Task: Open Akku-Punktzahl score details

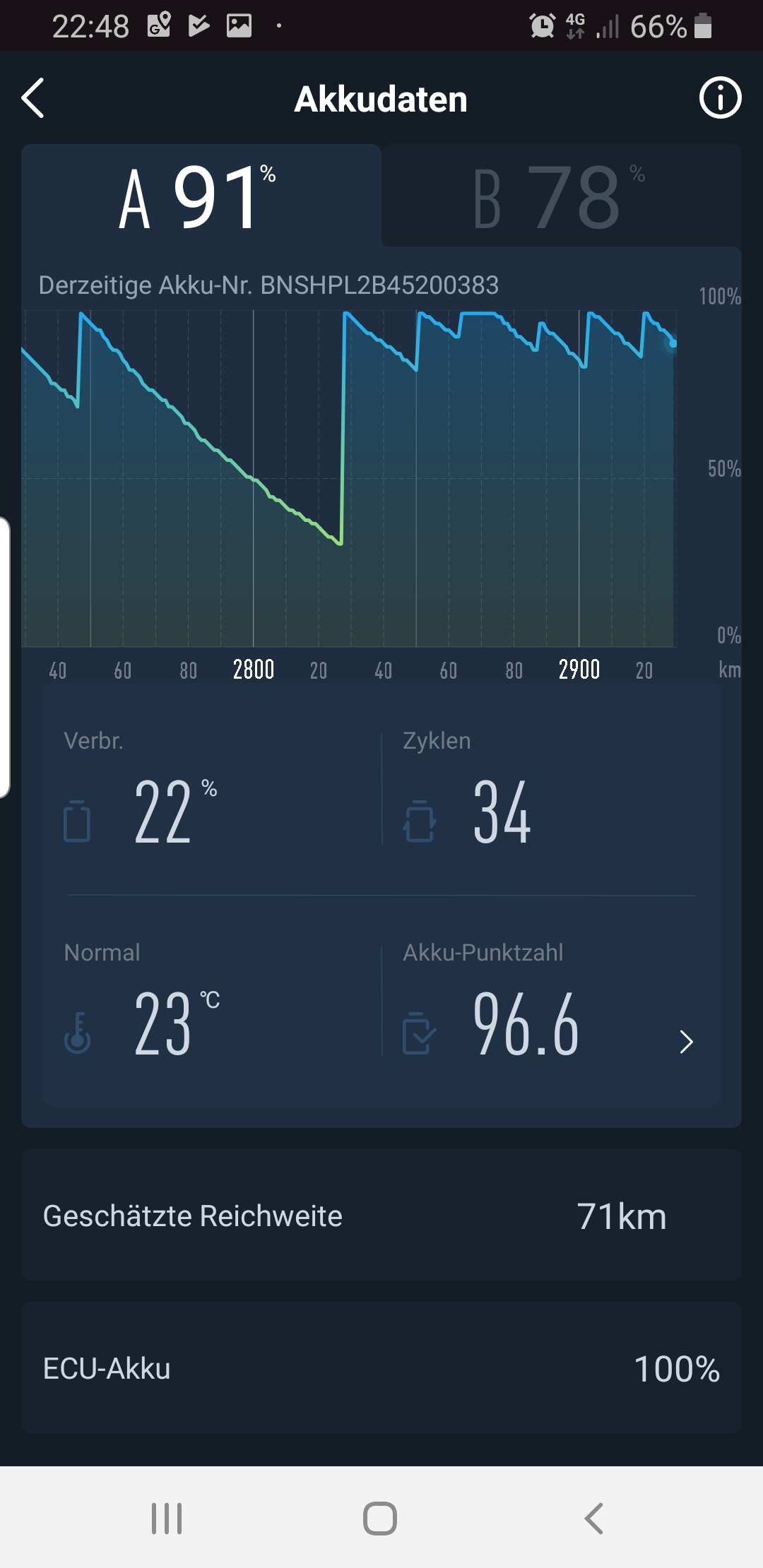Action: (x=685, y=1042)
